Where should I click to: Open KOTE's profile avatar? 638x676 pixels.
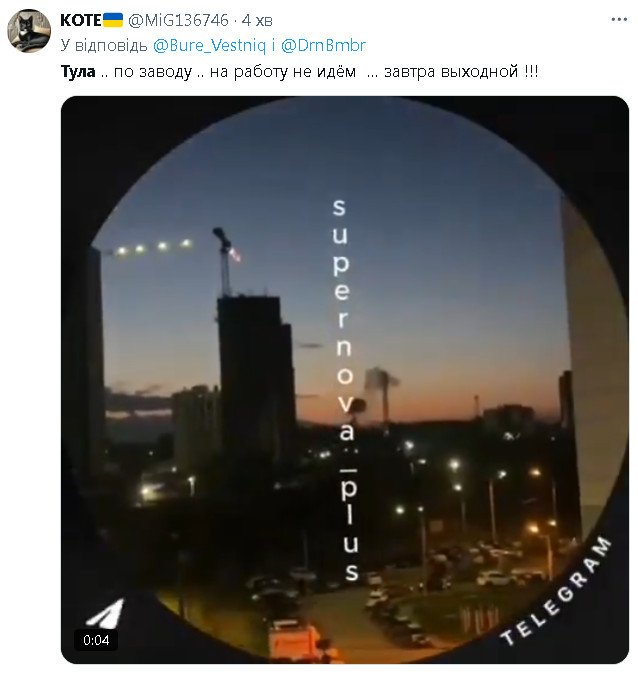(29, 31)
